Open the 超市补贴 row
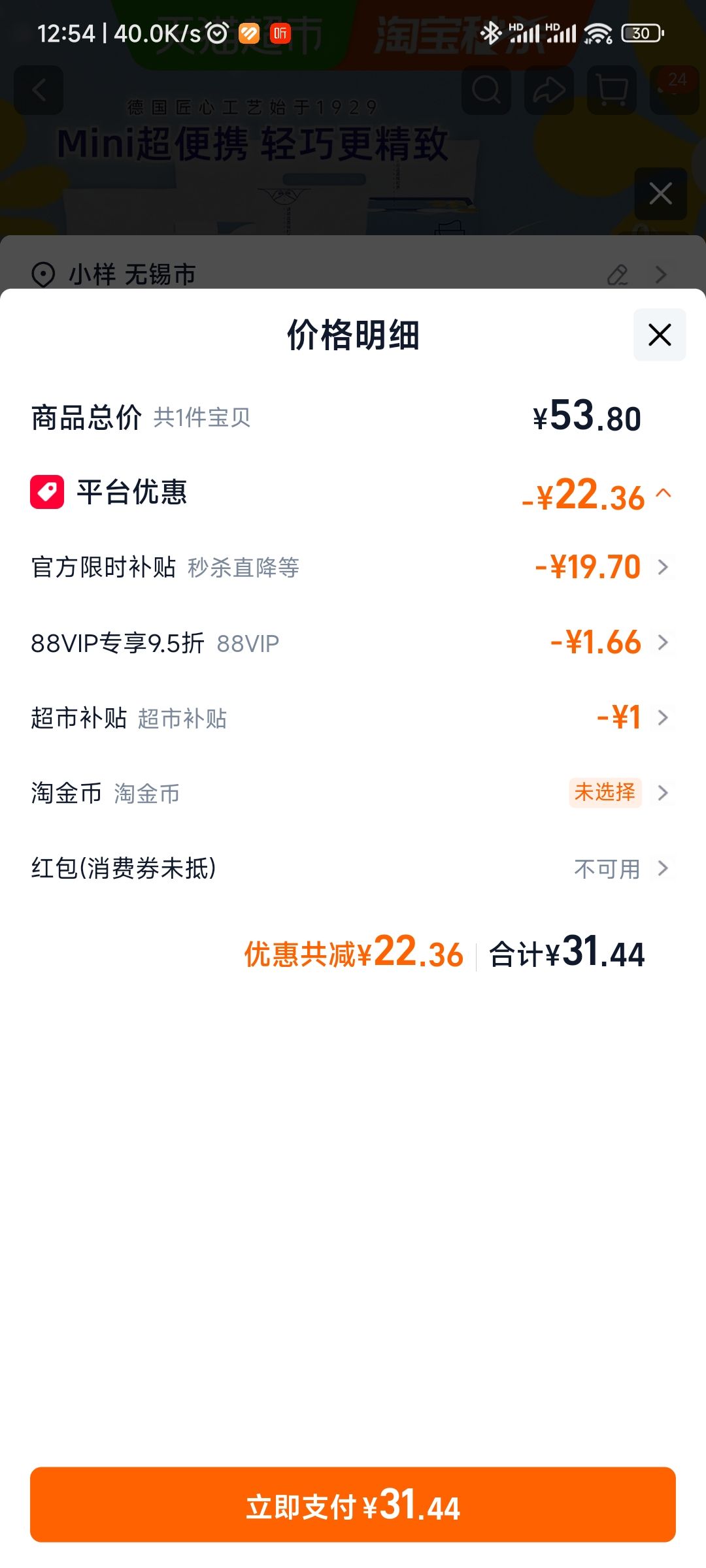706x1568 pixels. [x=353, y=718]
